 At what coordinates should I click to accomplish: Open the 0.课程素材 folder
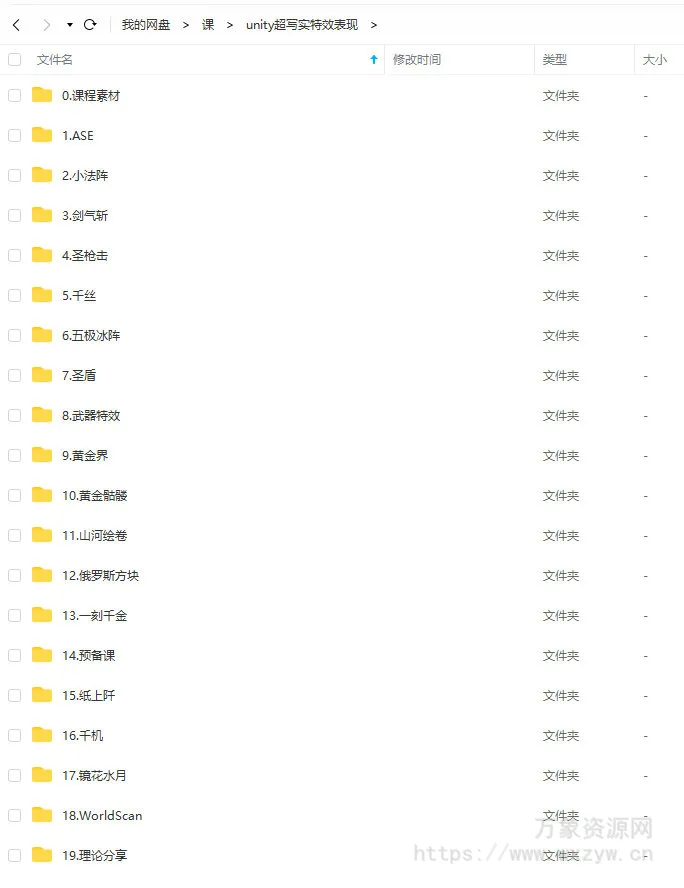90,96
